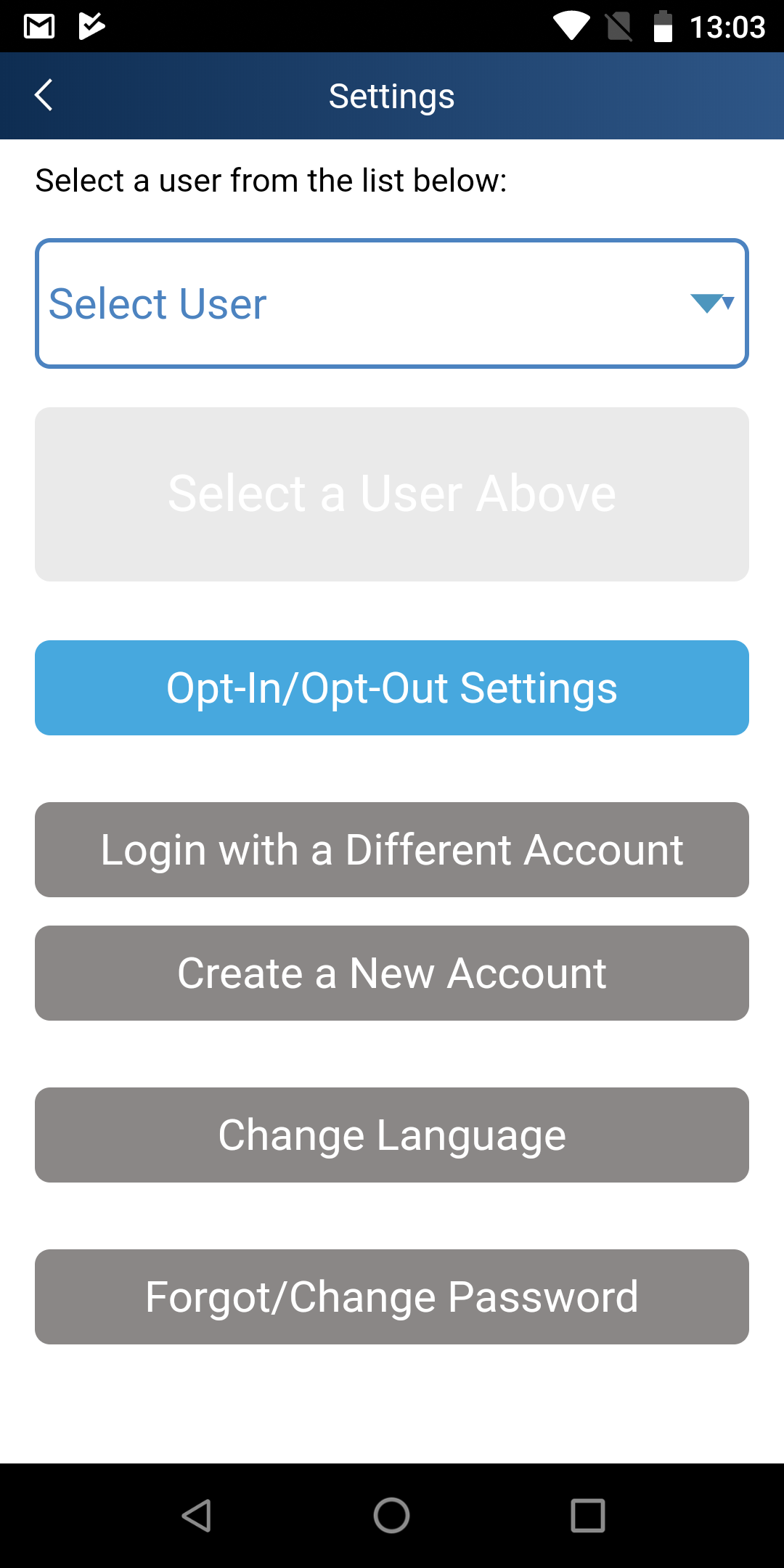Open recent apps from navigation bar

tap(588, 1516)
